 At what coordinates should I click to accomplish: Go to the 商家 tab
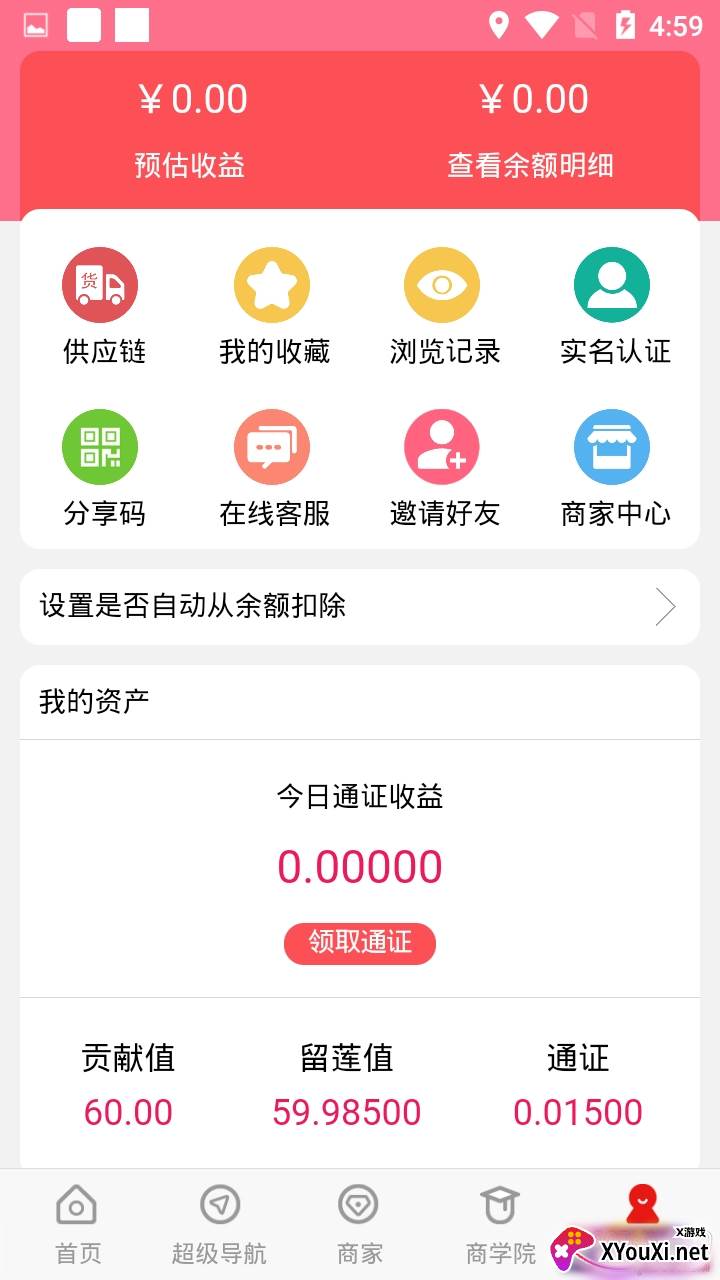(x=359, y=1224)
